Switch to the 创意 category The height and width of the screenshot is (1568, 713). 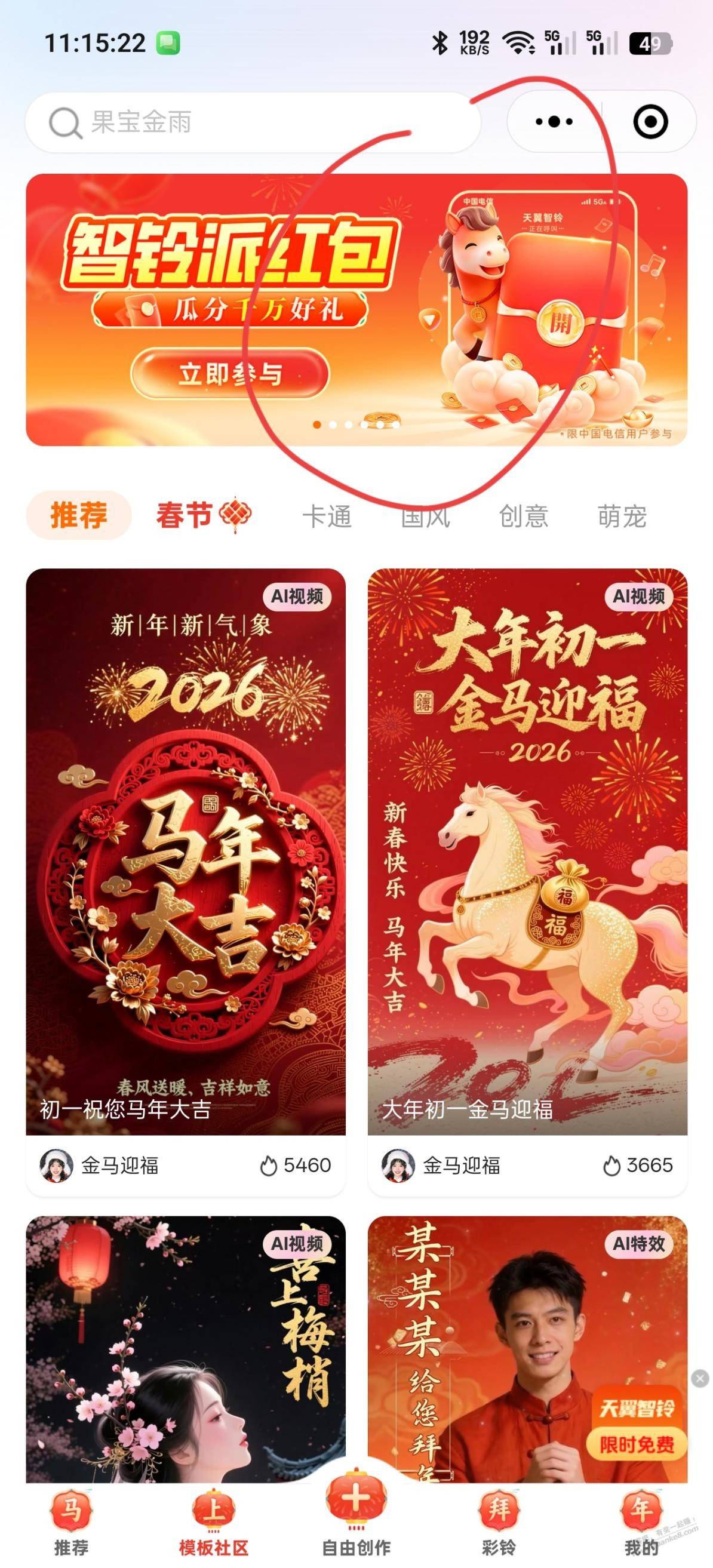click(524, 516)
